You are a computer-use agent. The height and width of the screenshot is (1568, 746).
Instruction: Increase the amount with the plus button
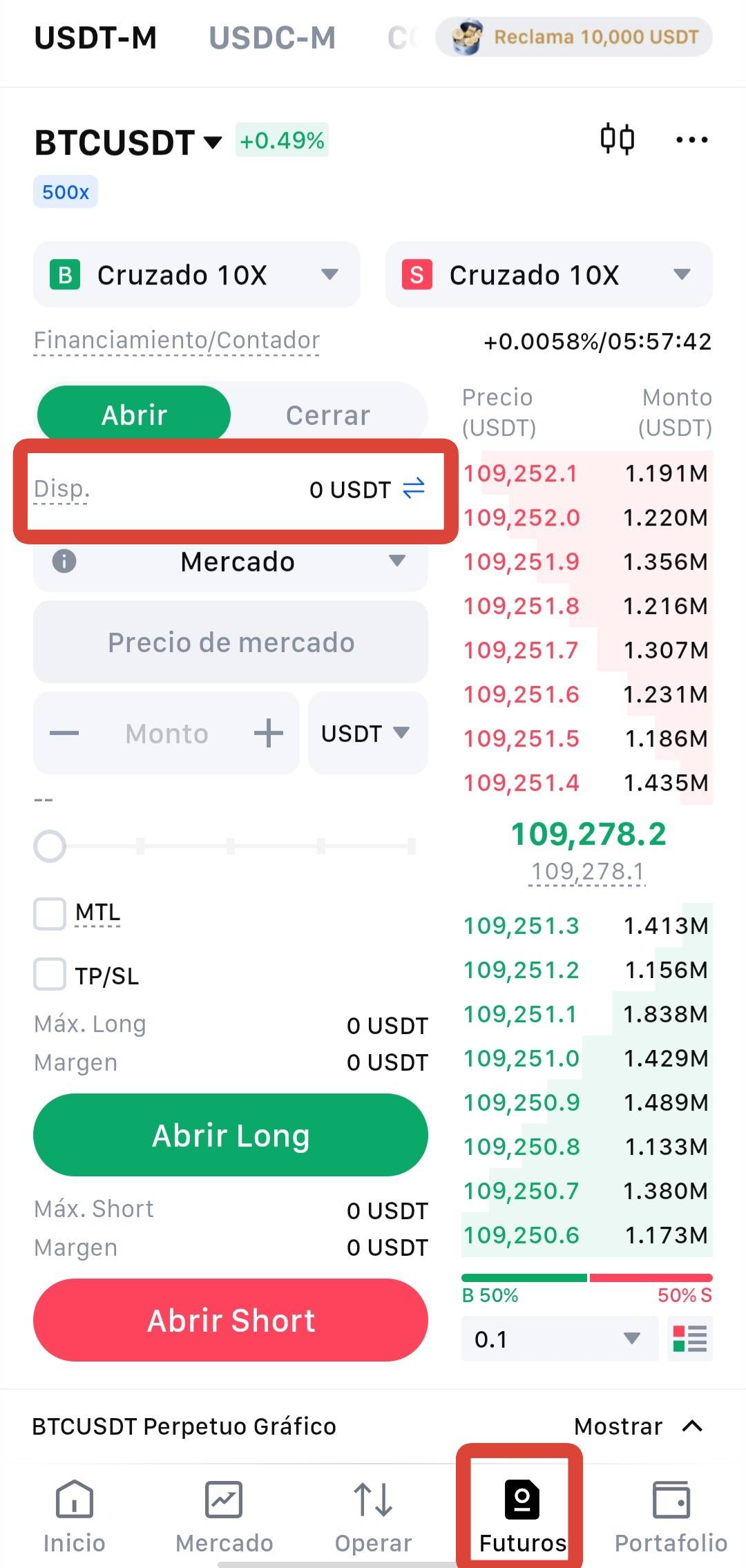pos(269,734)
